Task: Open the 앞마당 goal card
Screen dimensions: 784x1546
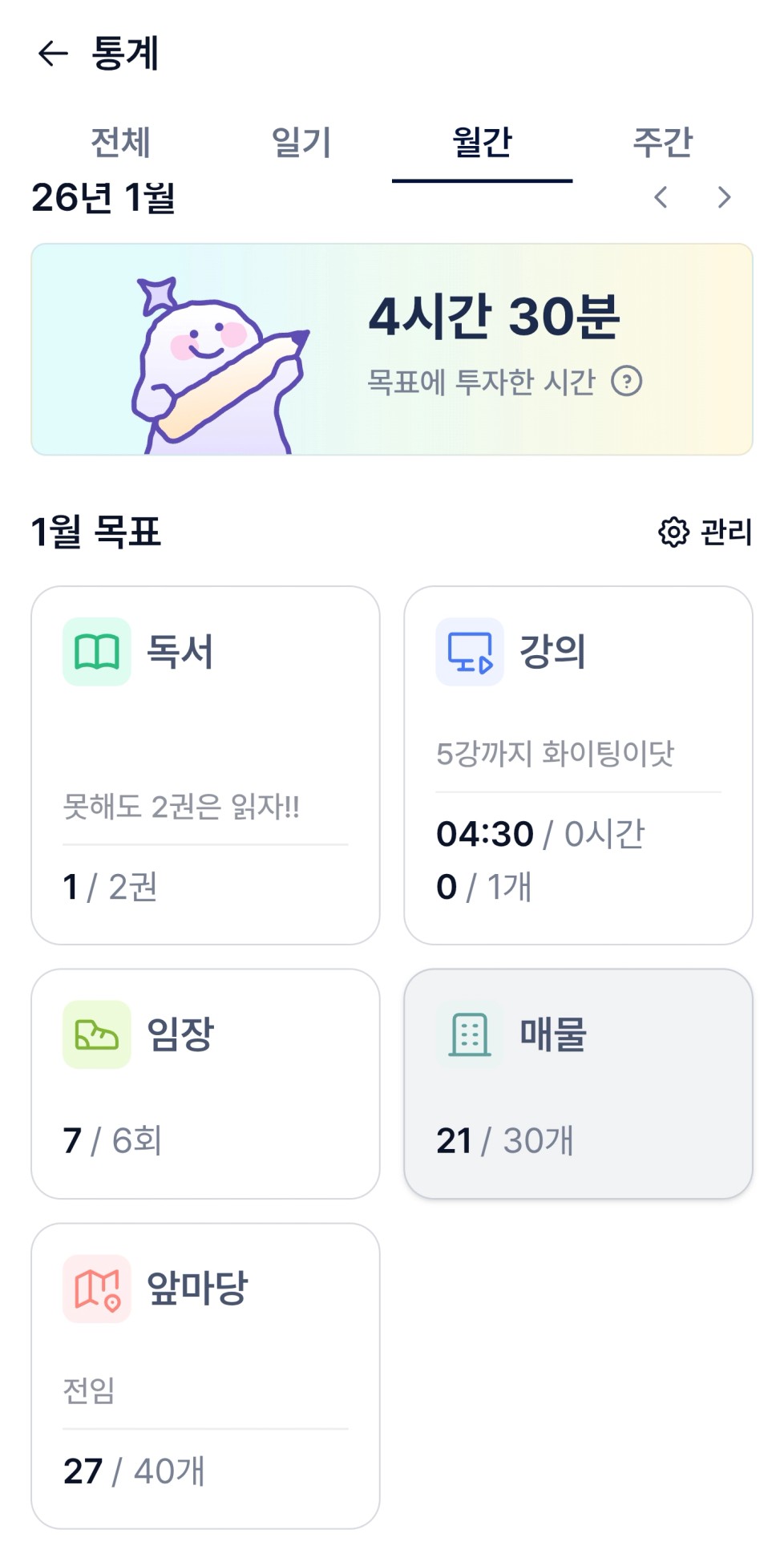Action: (x=205, y=1375)
